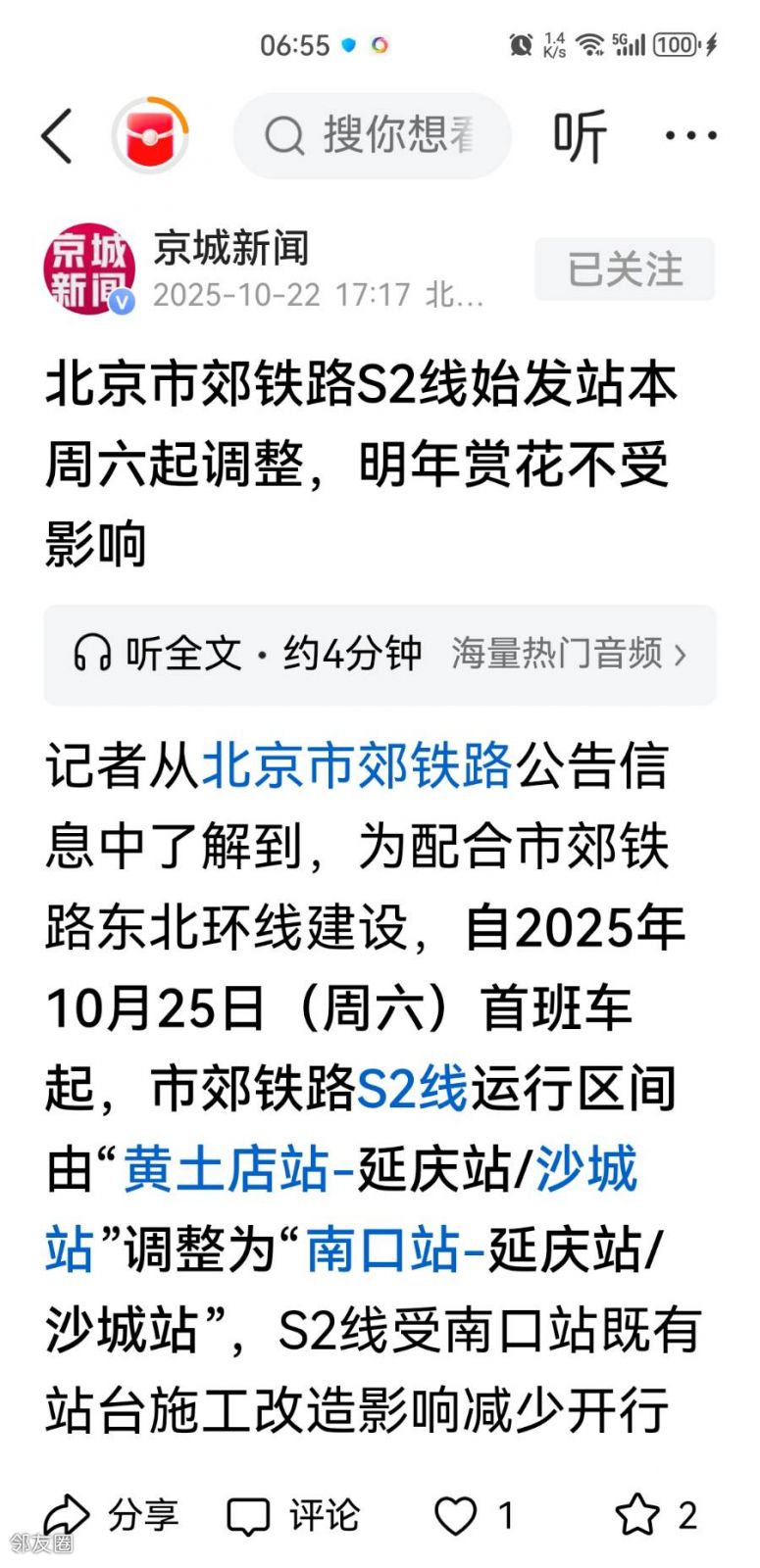Open the three-dot overflow menu
The image size is (760, 1568).
point(690,136)
